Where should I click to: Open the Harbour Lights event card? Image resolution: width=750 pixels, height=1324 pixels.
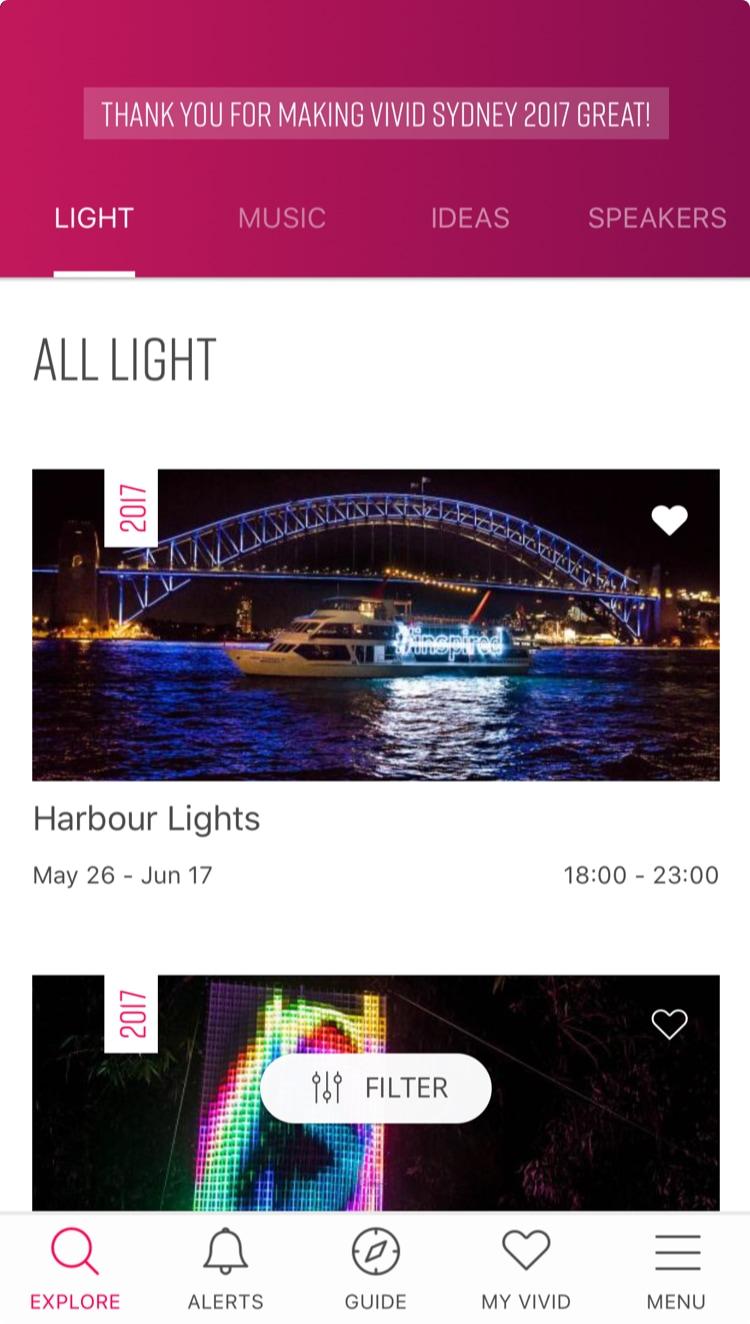(375, 625)
